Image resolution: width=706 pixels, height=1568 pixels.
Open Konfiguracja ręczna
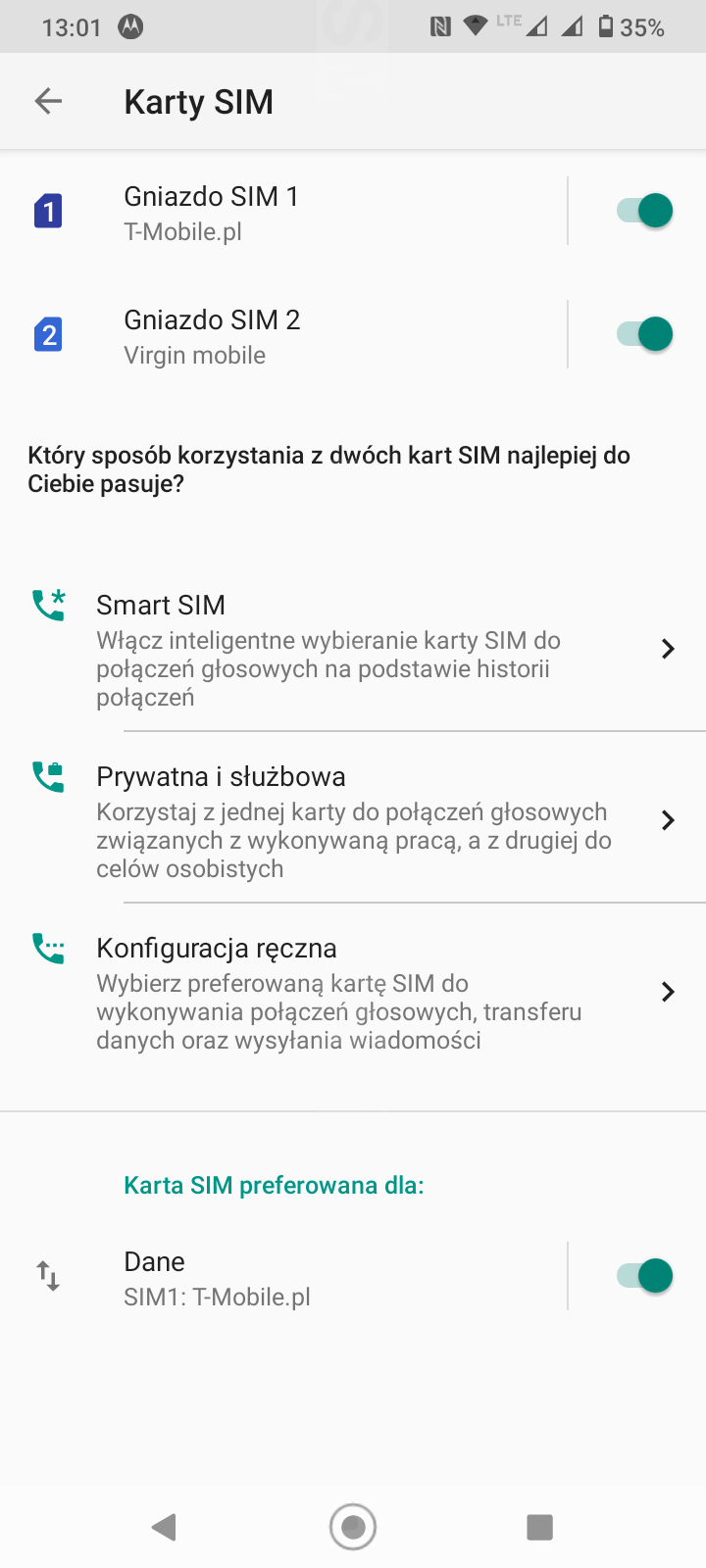[353, 992]
